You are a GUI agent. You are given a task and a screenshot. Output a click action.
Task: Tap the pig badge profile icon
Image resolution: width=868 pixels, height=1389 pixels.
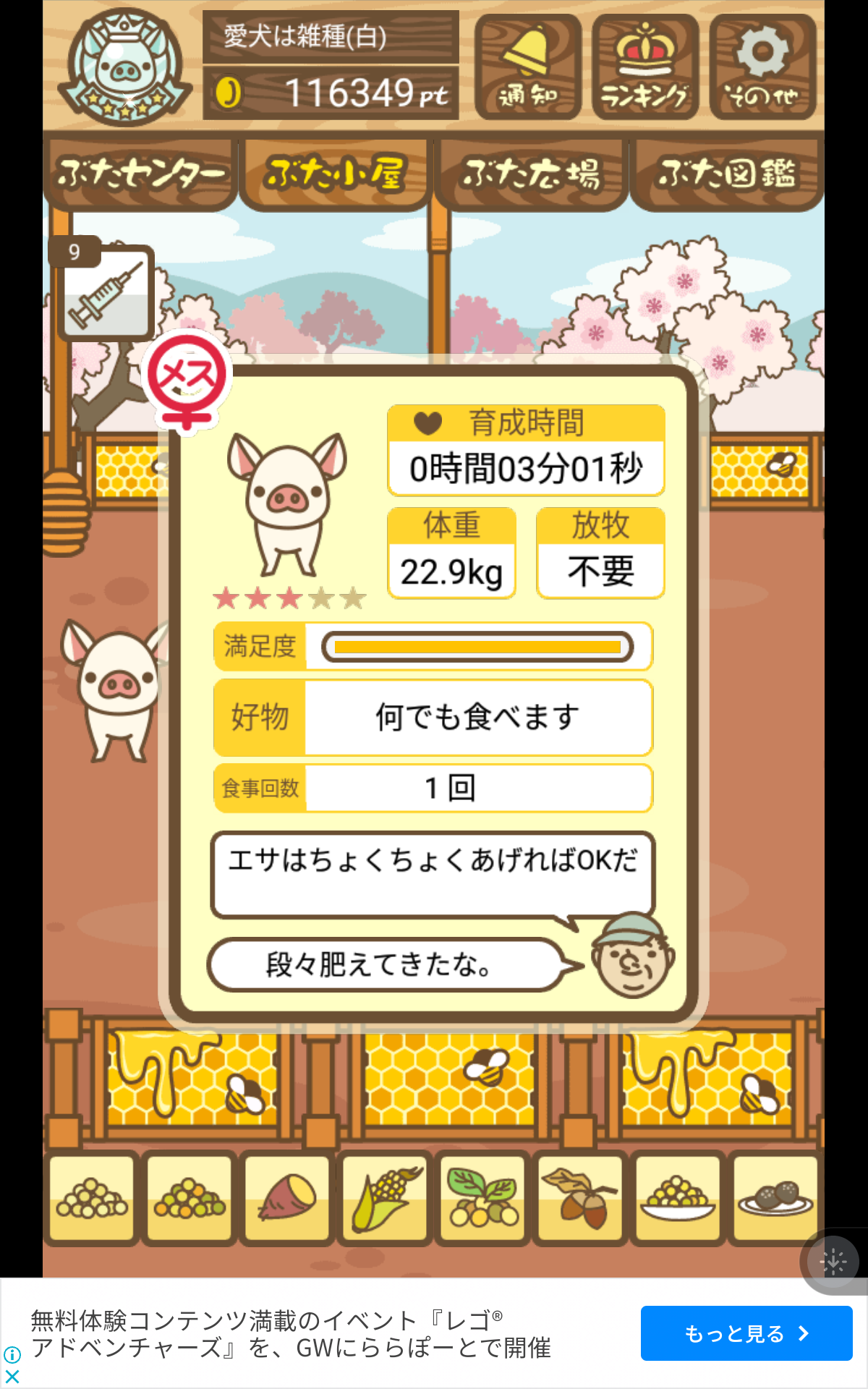tap(125, 67)
